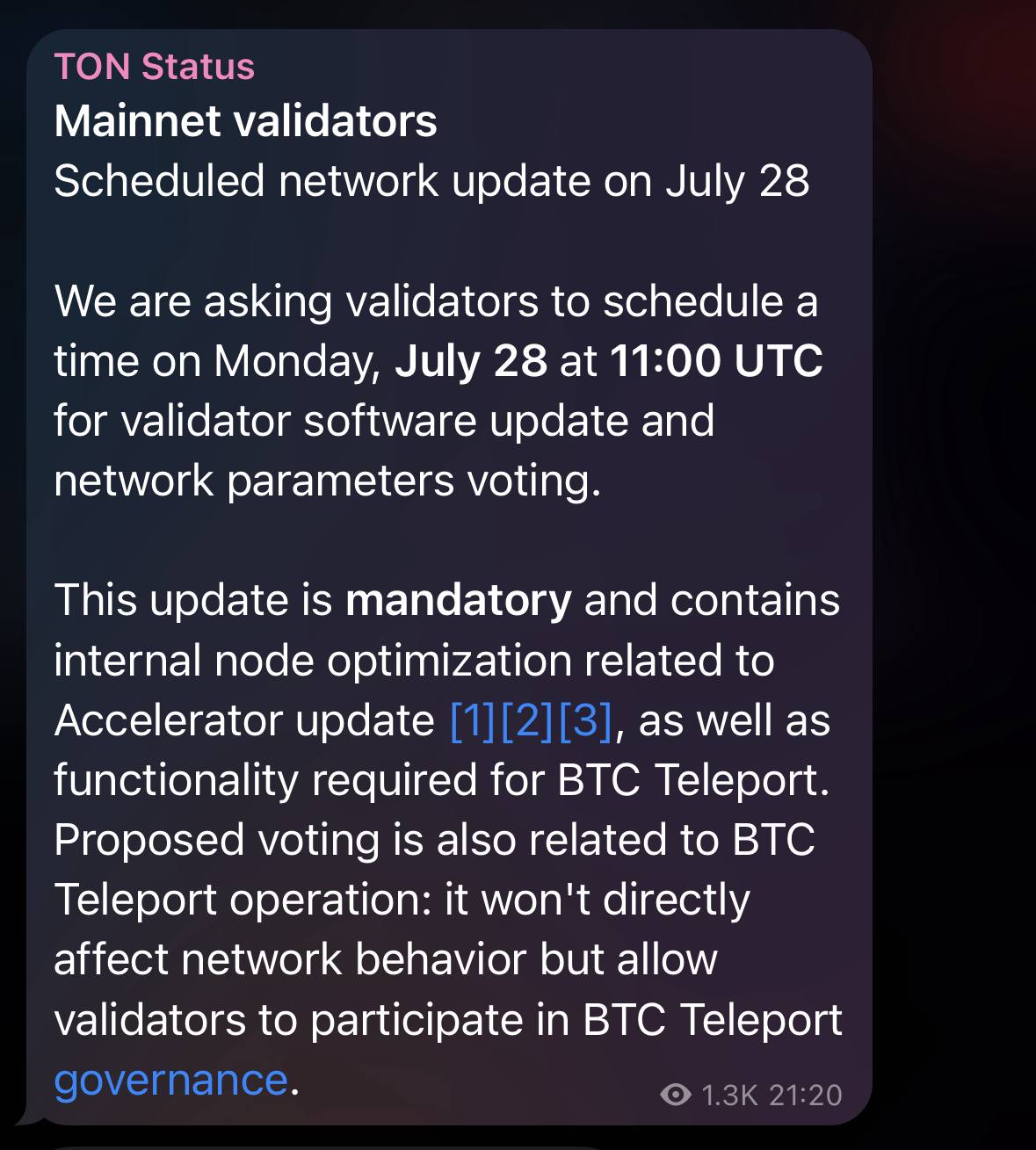Open the TON Status channel name
Image resolution: width=1036 pixels, height=1150 pixels.
(x=155, y=67)
